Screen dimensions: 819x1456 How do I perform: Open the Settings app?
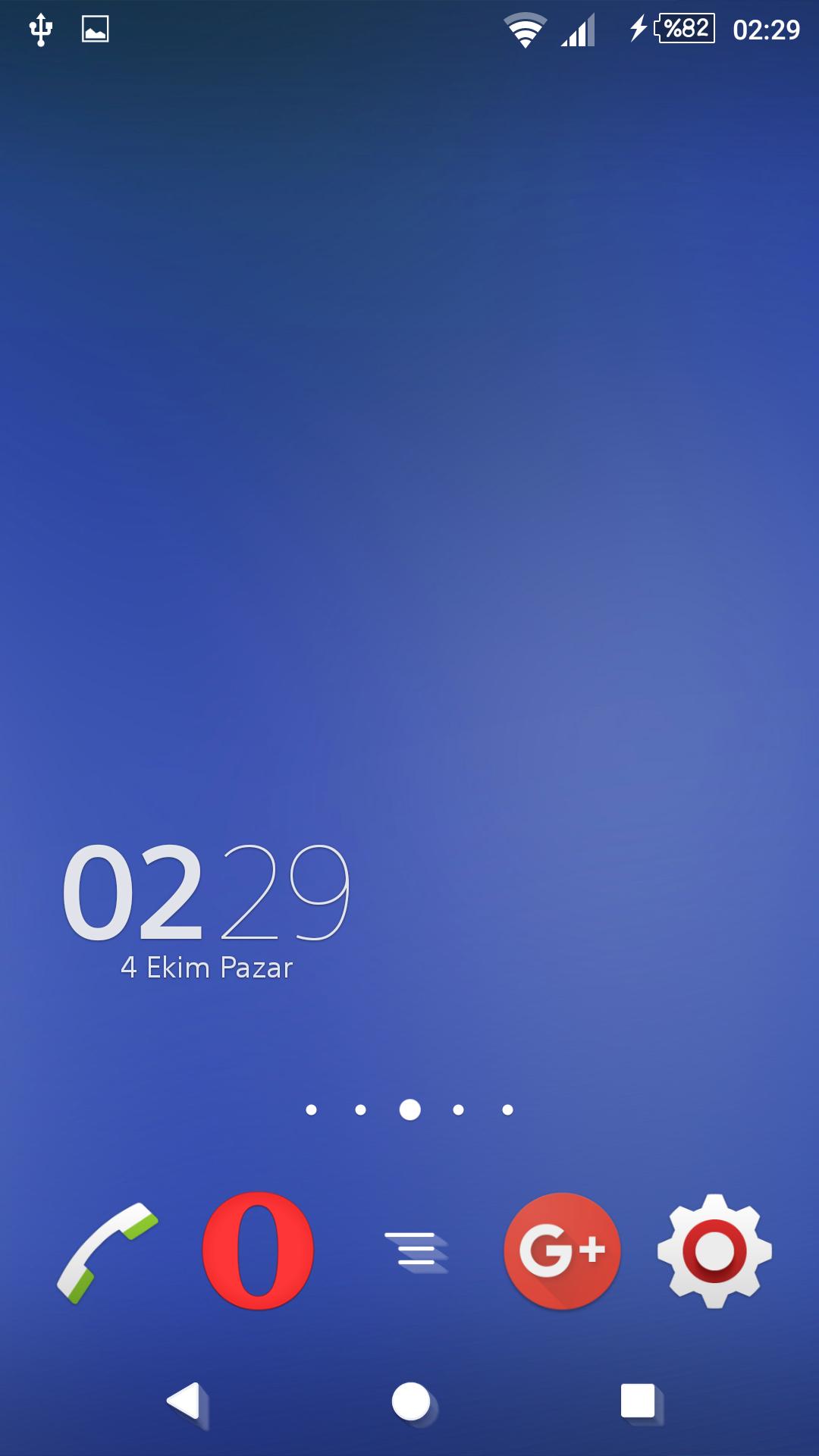[x=714, y=1251]
